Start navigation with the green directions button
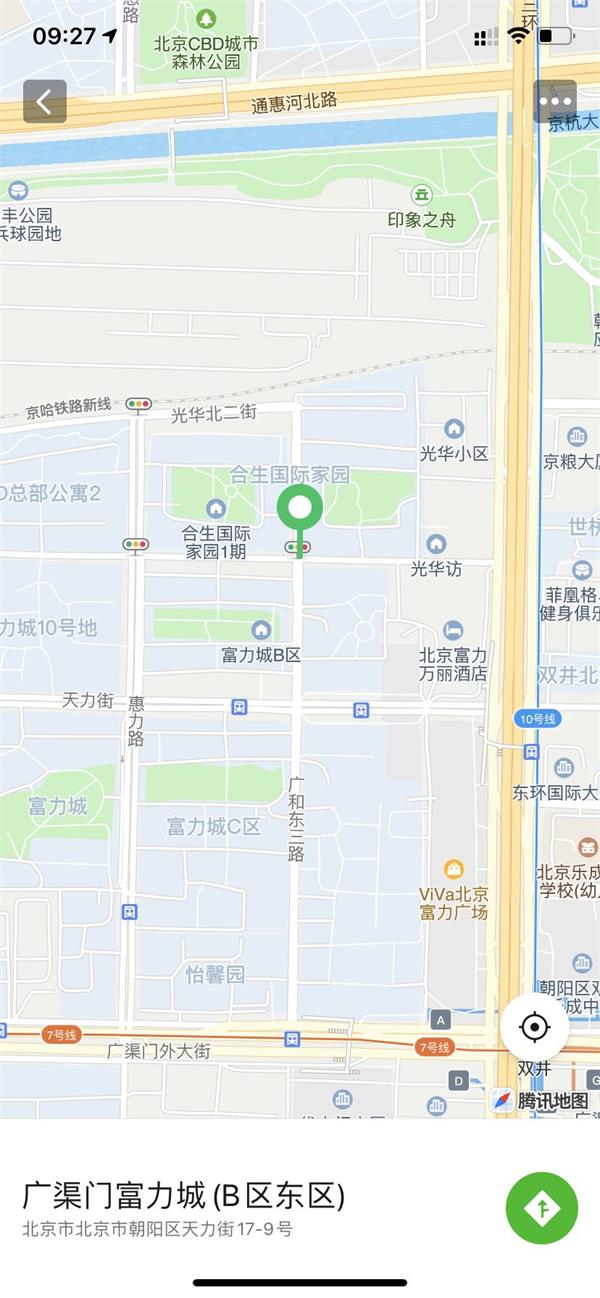The image size is (600, 1298). click(x=542, y=1208)
